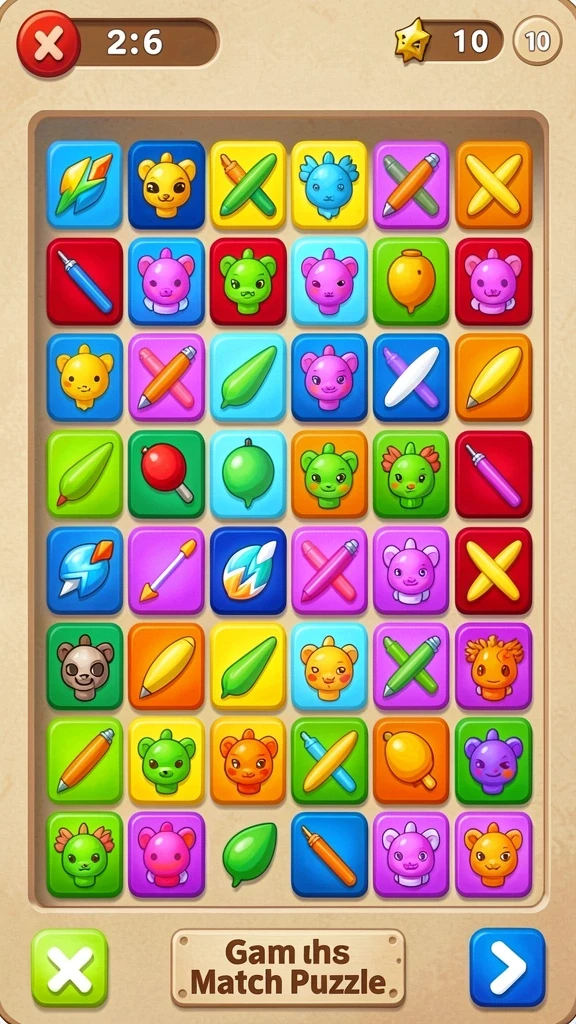Select the red pushpin tile on green
The height and width of the screenshot is (1024, 576).
click(167, 474)
